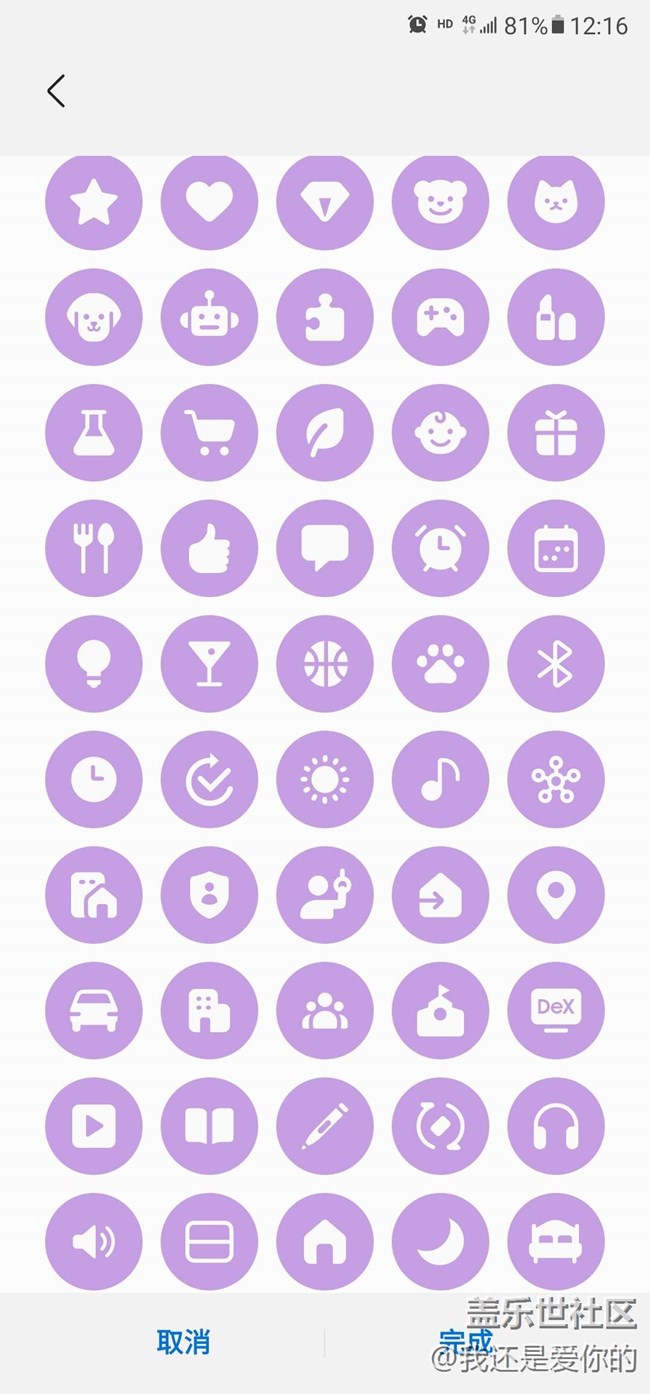Choose the location pin icon
Image resolution: width=650 pixels, height=1394 pixels.
click(556, 895)
